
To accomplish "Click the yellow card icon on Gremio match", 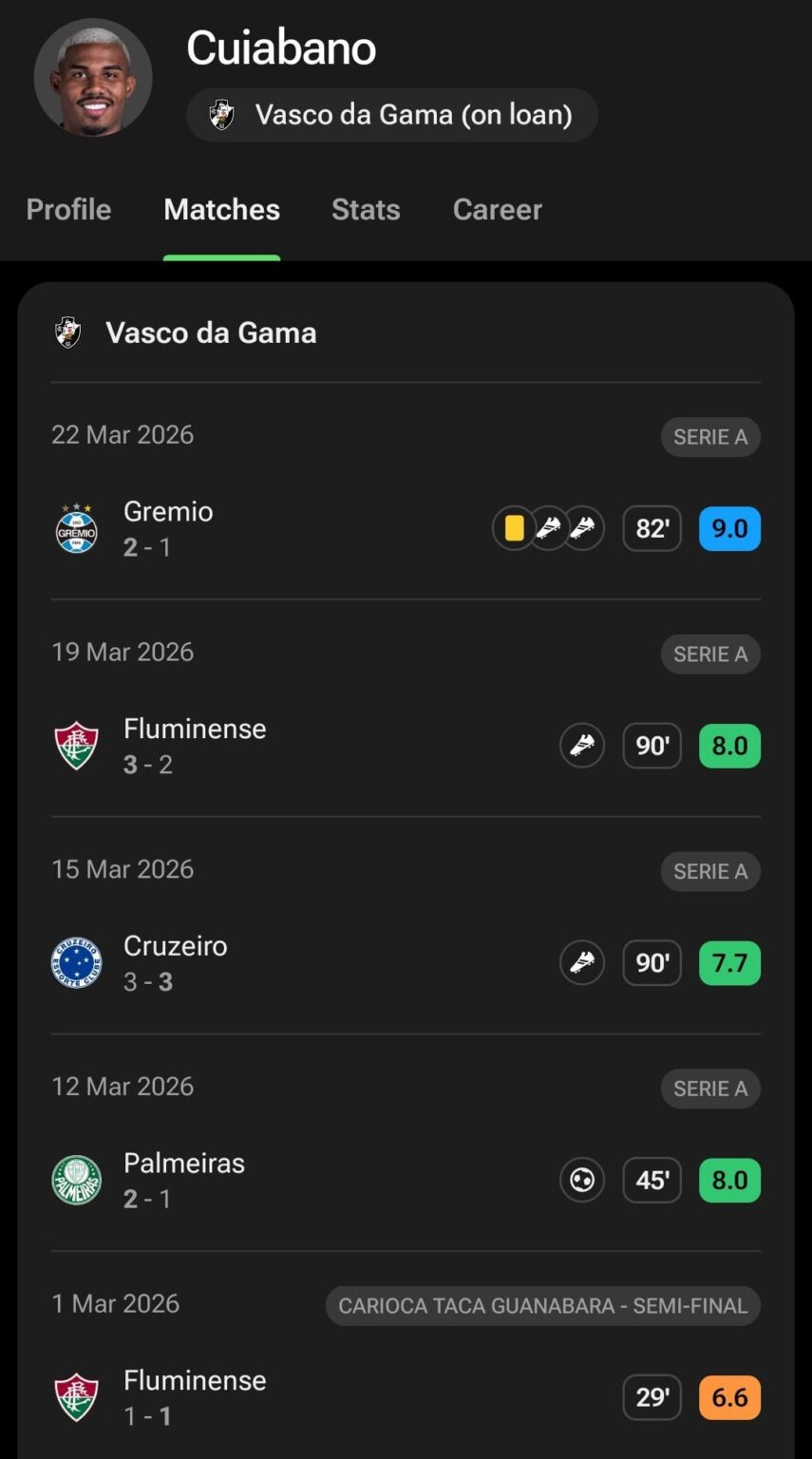I will 514,528.
